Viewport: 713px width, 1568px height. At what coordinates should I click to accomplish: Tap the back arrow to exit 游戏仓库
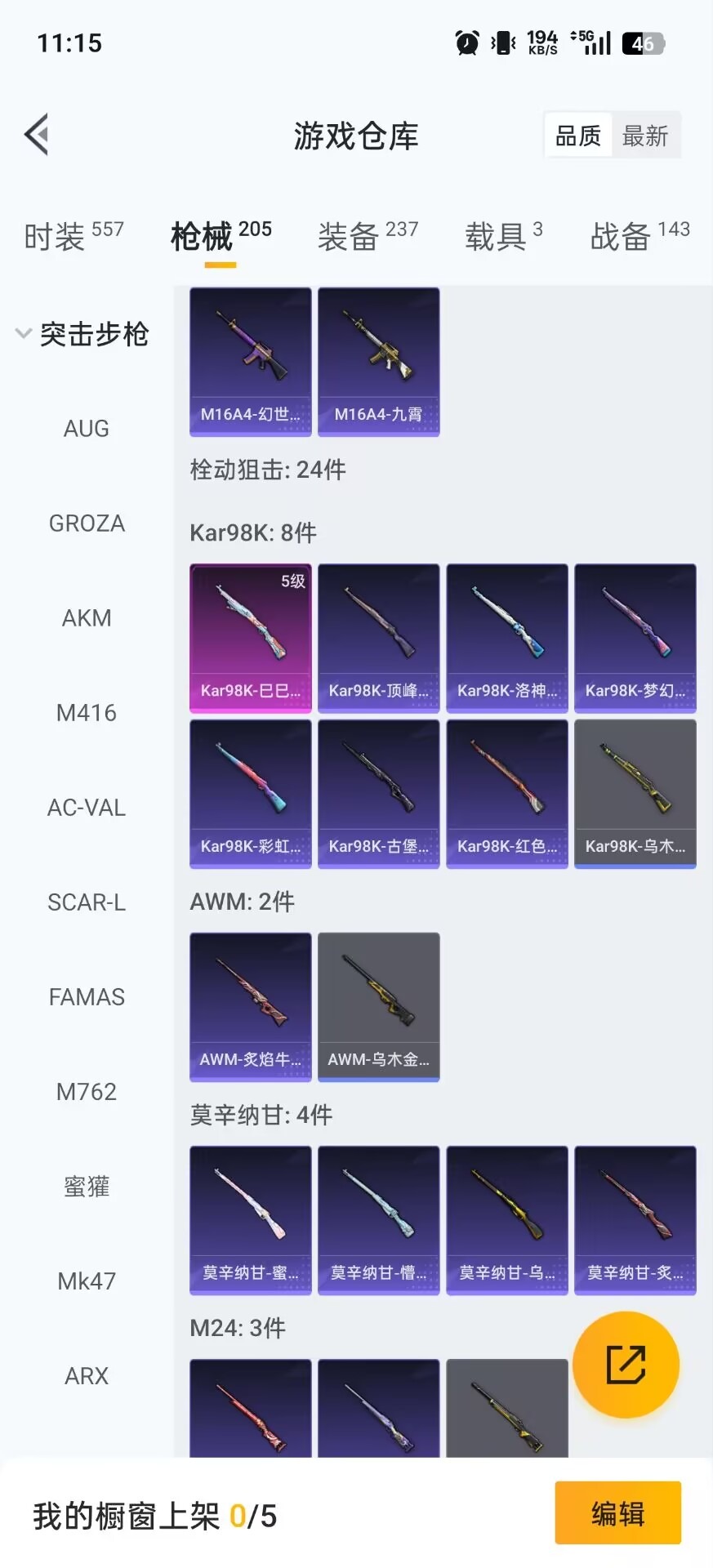(x=34, y=133)
